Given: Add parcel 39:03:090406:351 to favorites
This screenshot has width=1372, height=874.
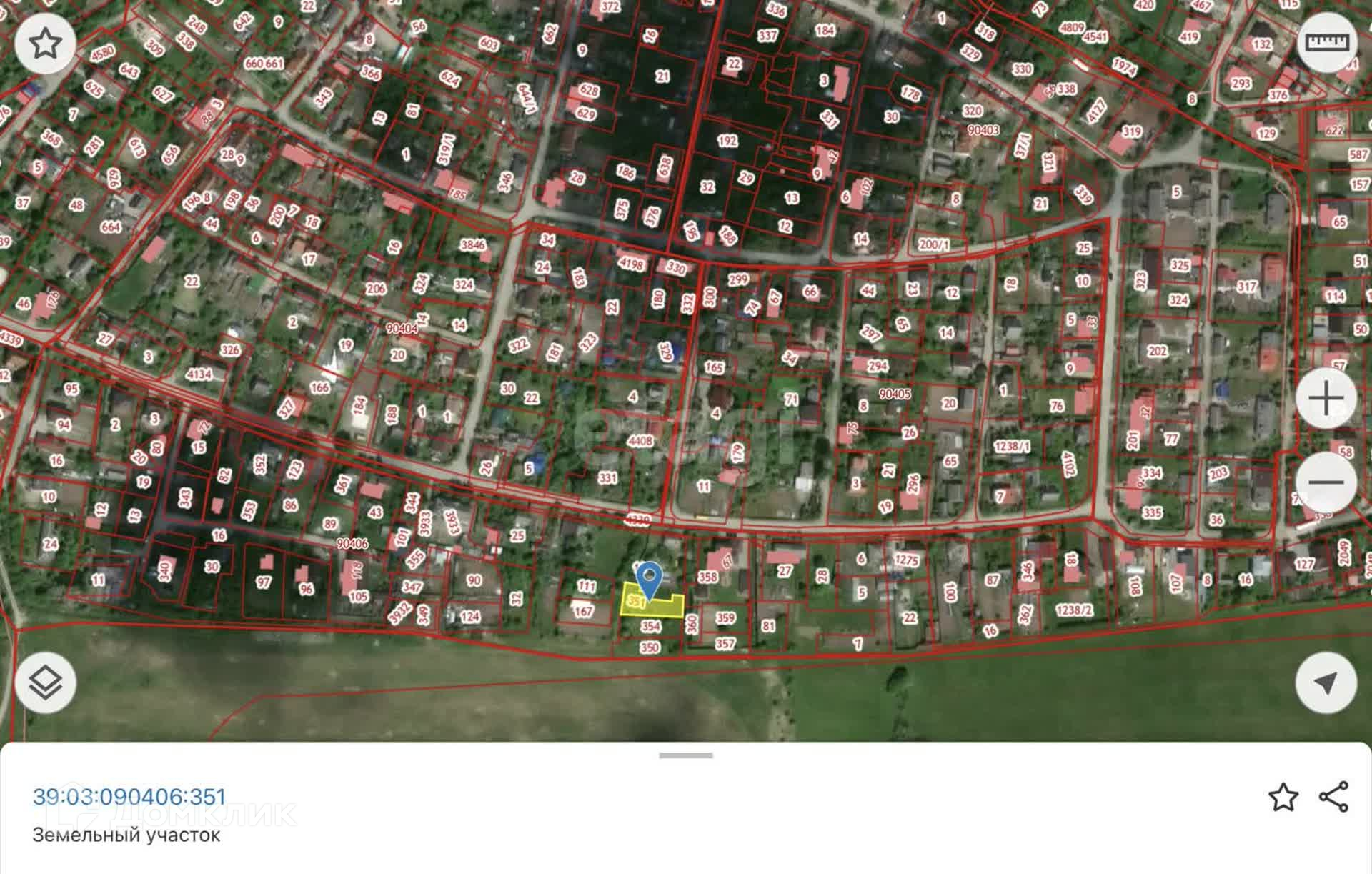Looking at the screenshot, I should 1283,797.
